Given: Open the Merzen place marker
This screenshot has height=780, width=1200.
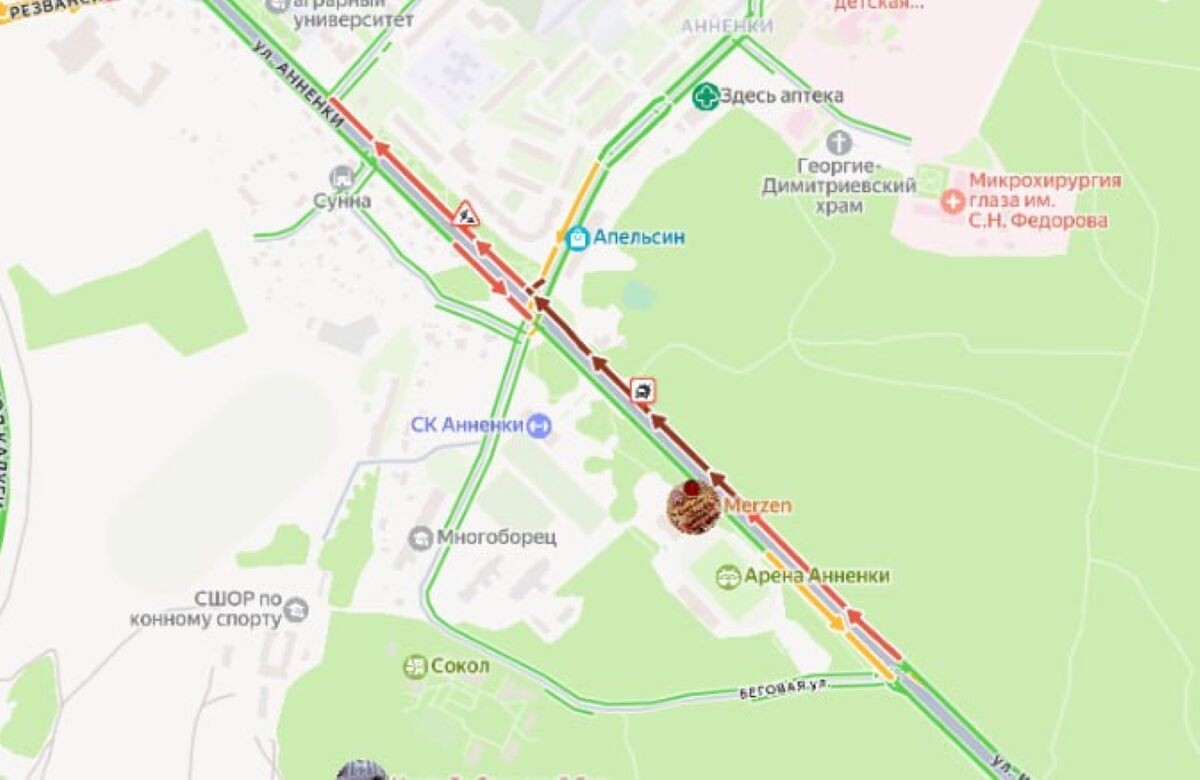Looking at the screenshot, I should (x=692, y=507).
